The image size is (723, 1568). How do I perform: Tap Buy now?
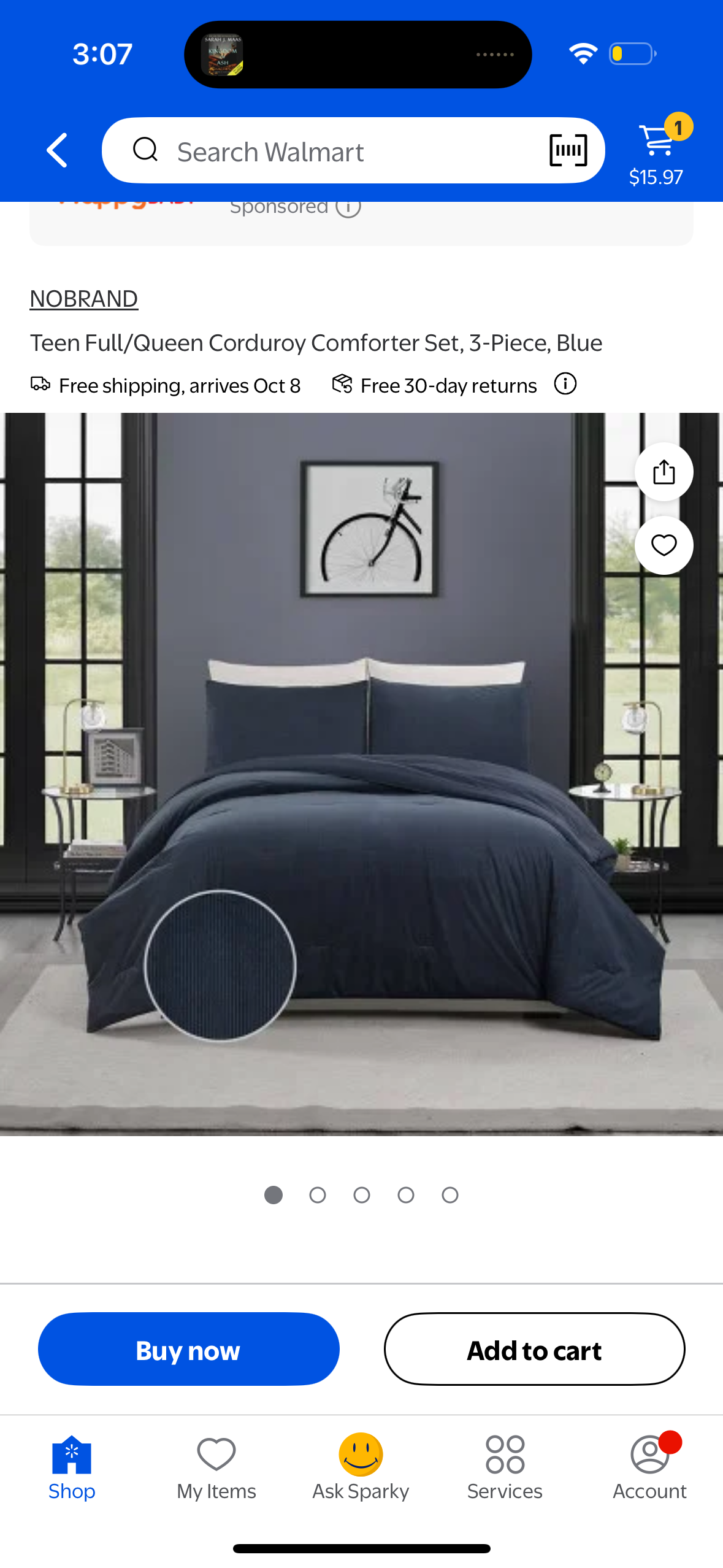188,1349
